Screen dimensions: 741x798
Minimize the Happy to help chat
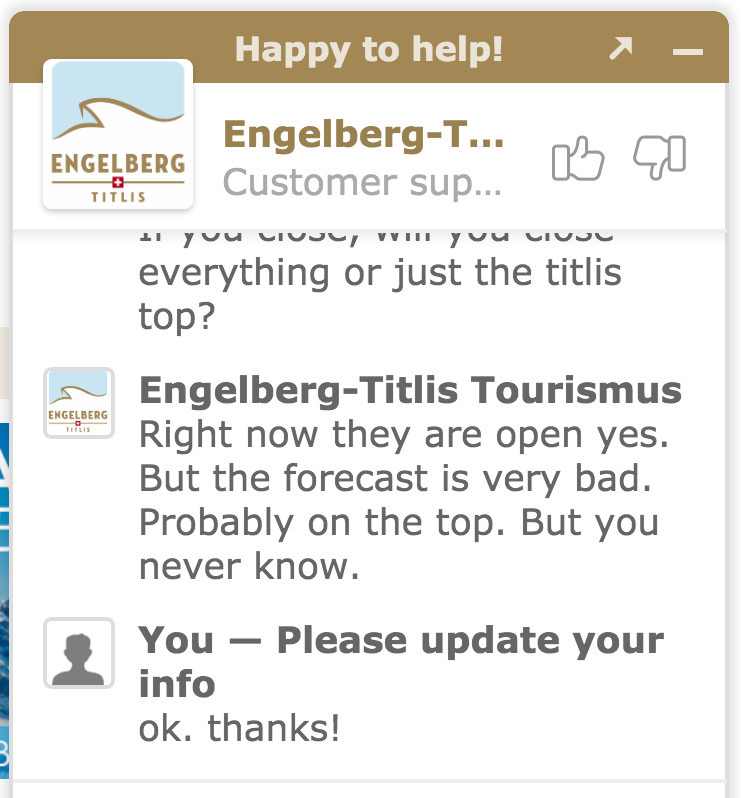688,50
